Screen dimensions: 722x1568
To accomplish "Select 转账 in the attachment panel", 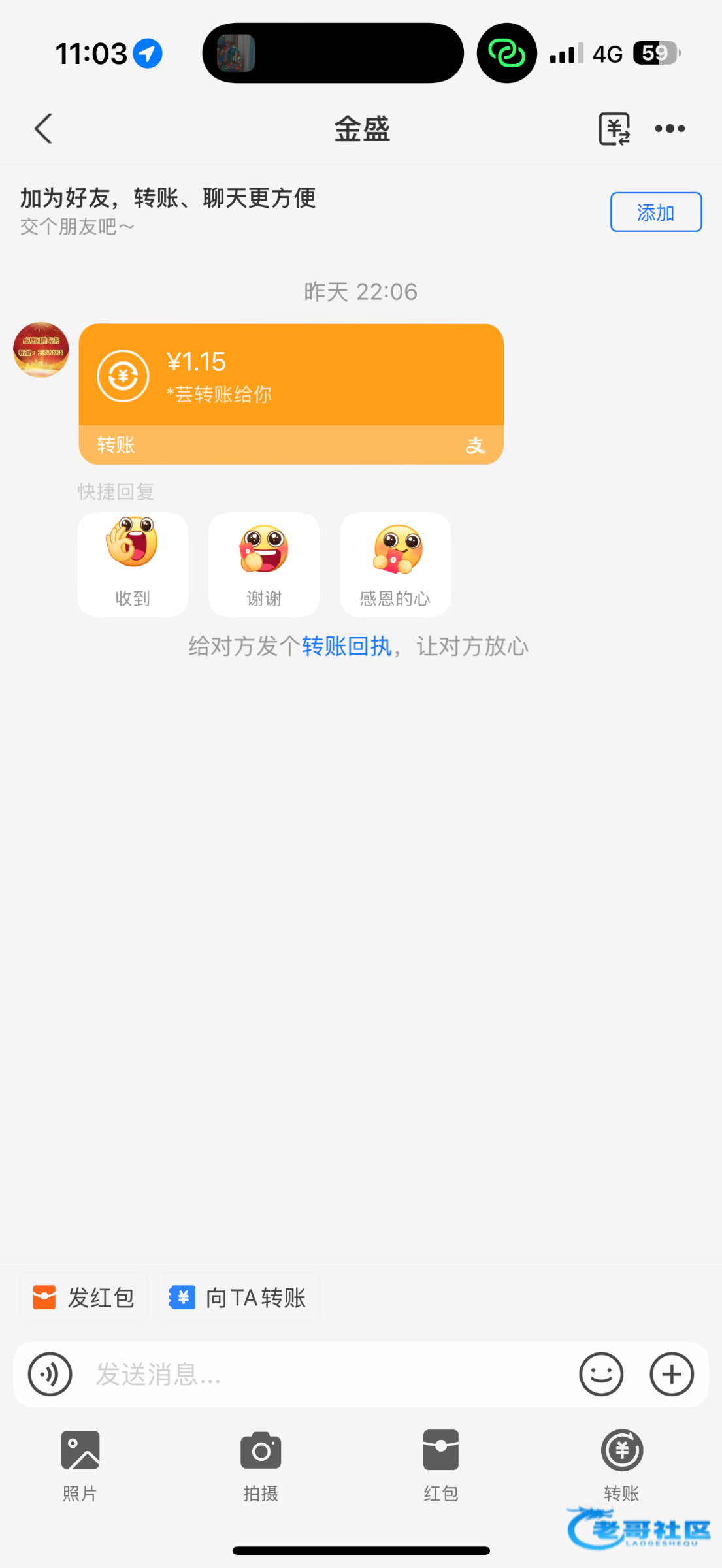I will pyautogui.click(x=621, y=1463).
